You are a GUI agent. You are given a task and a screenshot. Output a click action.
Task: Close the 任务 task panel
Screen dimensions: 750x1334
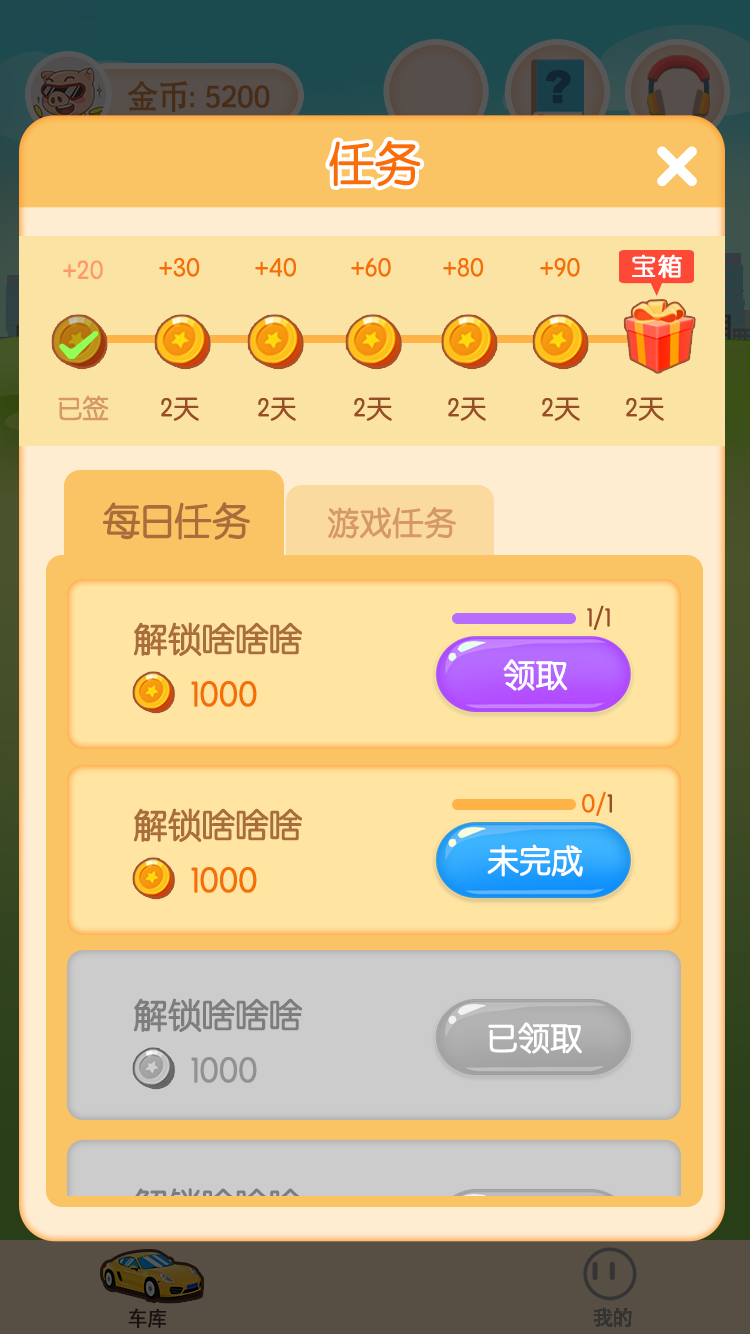pos(677,167)
